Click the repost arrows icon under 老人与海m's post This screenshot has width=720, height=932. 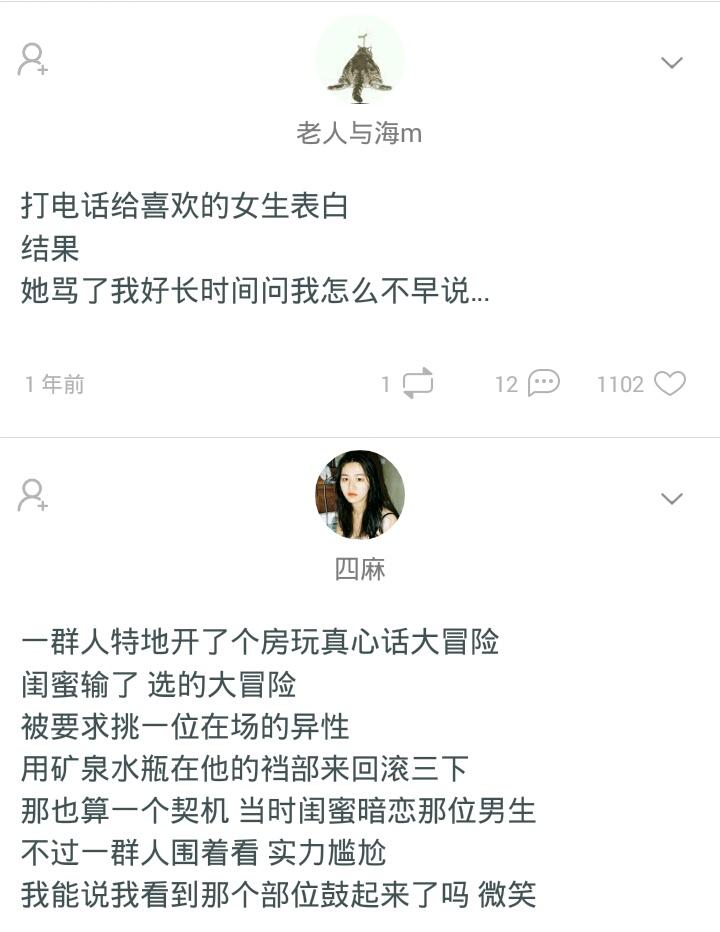pos(419,383)
